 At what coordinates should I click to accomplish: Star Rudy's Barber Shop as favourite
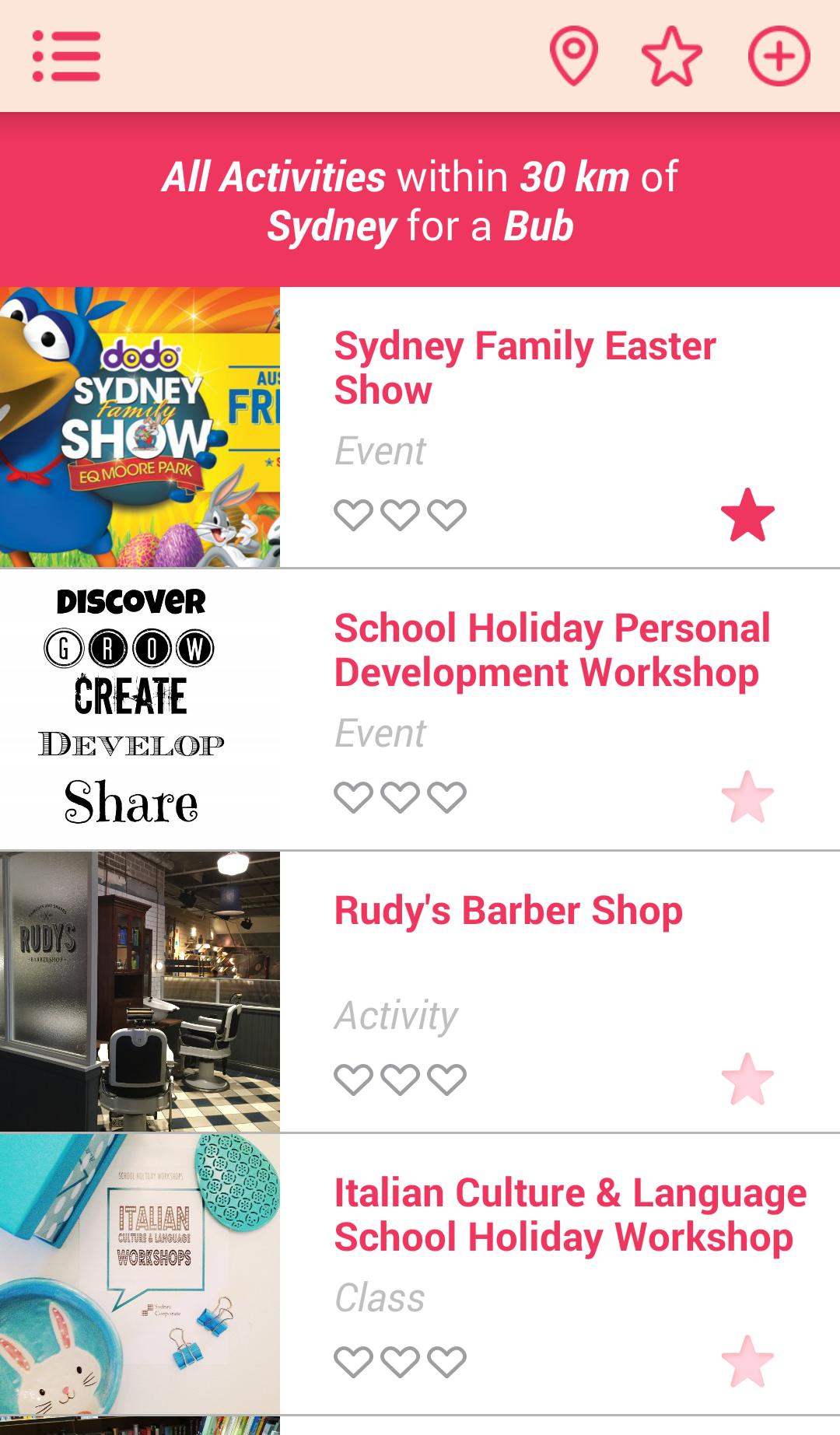coord(747,1080)
